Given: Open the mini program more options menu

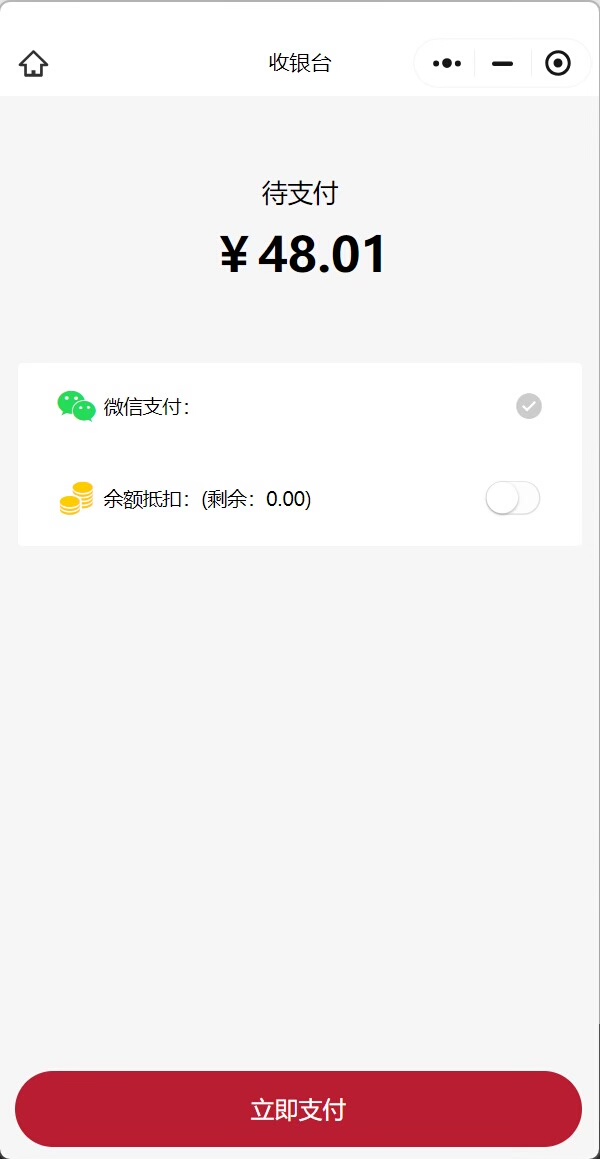Looking at the screenshot, I should [447, 64].
